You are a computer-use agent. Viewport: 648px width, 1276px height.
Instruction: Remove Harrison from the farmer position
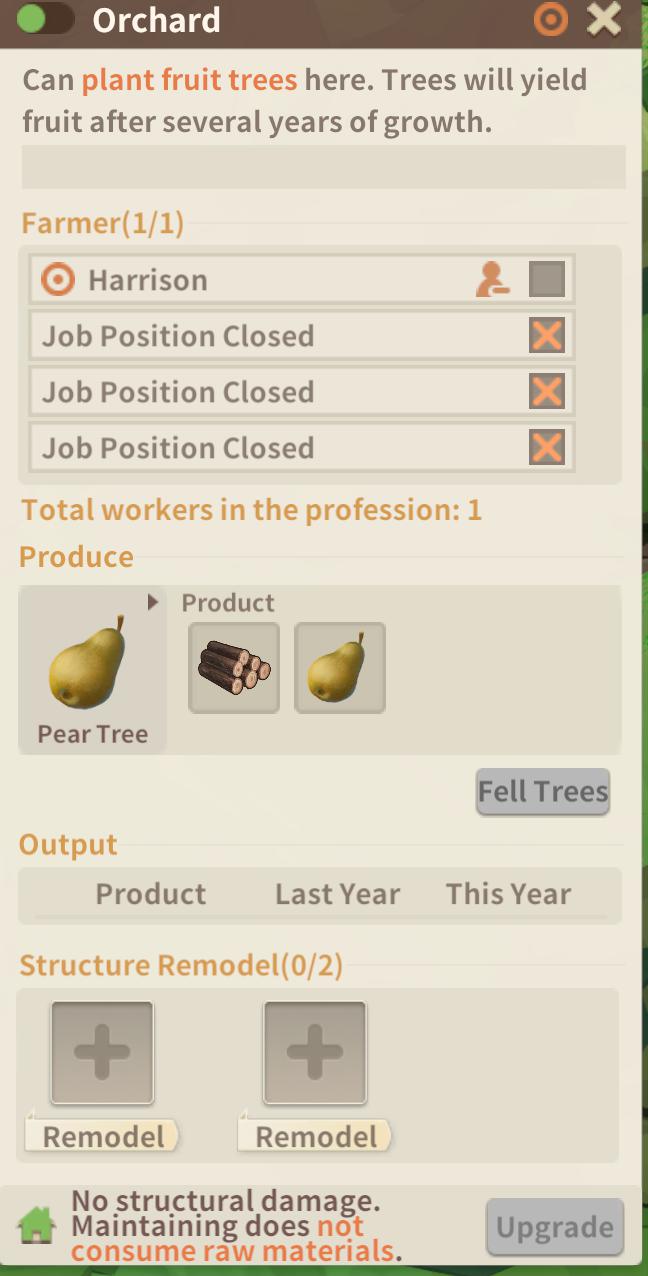point(492,280)
